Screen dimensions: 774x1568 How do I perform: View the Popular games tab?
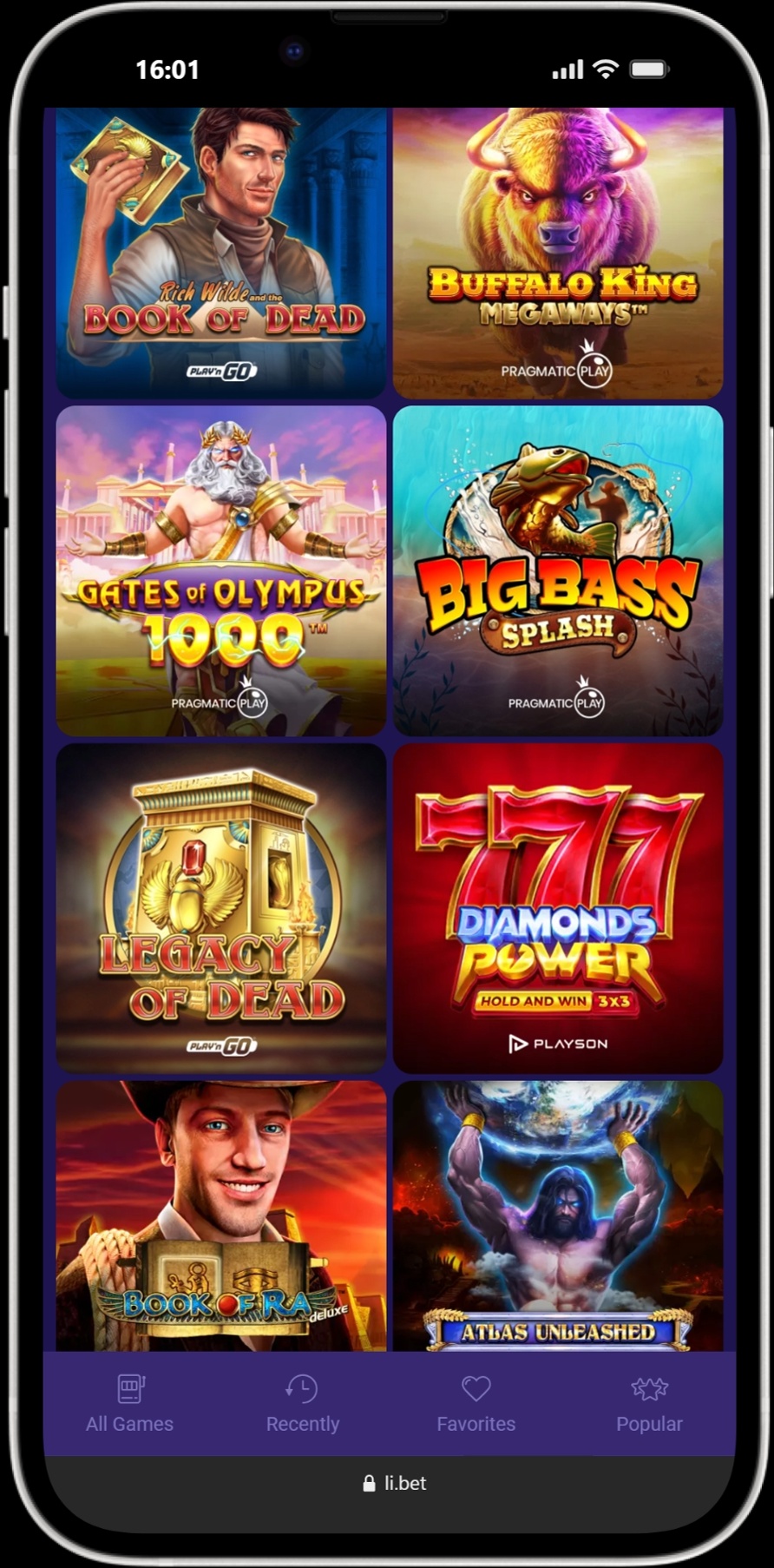click(x=649, y=1404)
